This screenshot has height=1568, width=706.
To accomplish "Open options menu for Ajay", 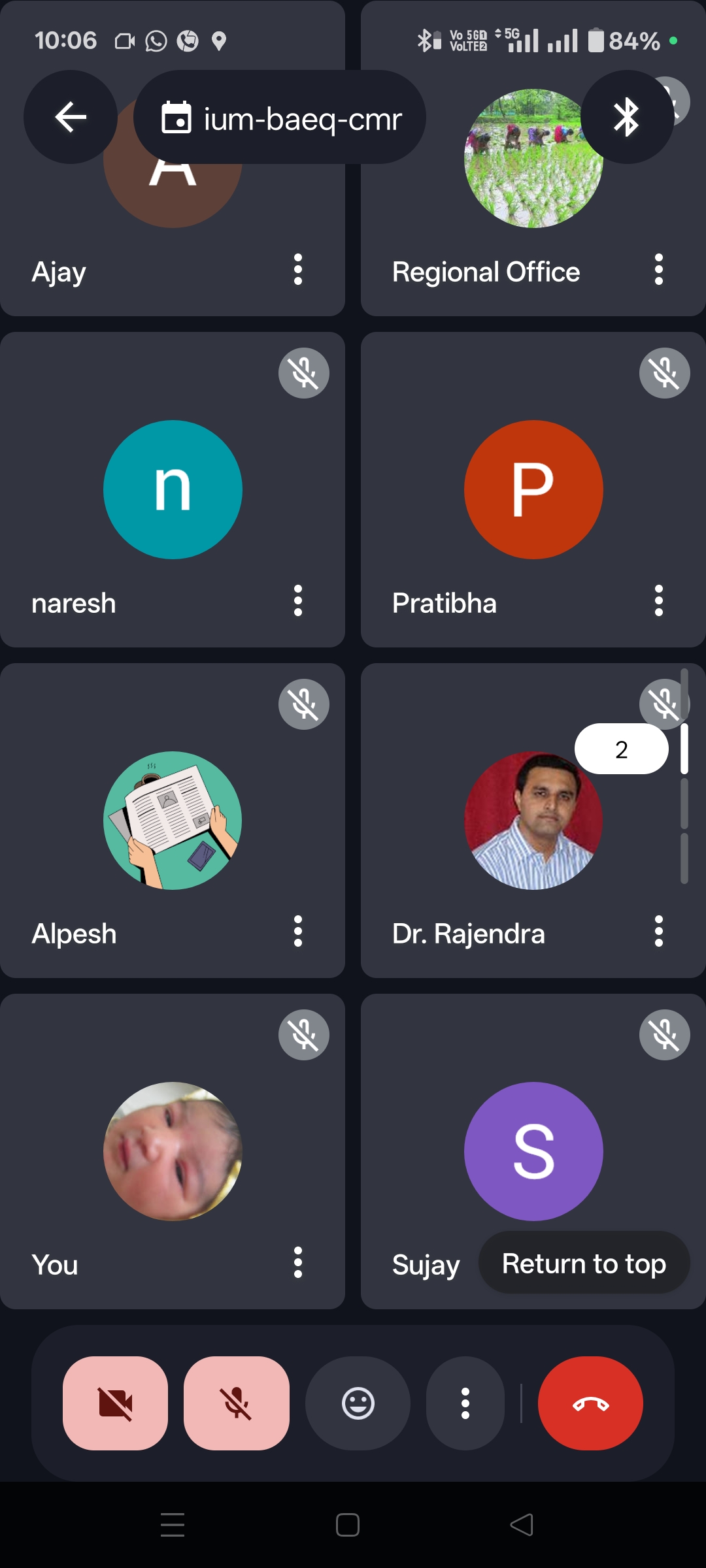I will pos(298,270).
